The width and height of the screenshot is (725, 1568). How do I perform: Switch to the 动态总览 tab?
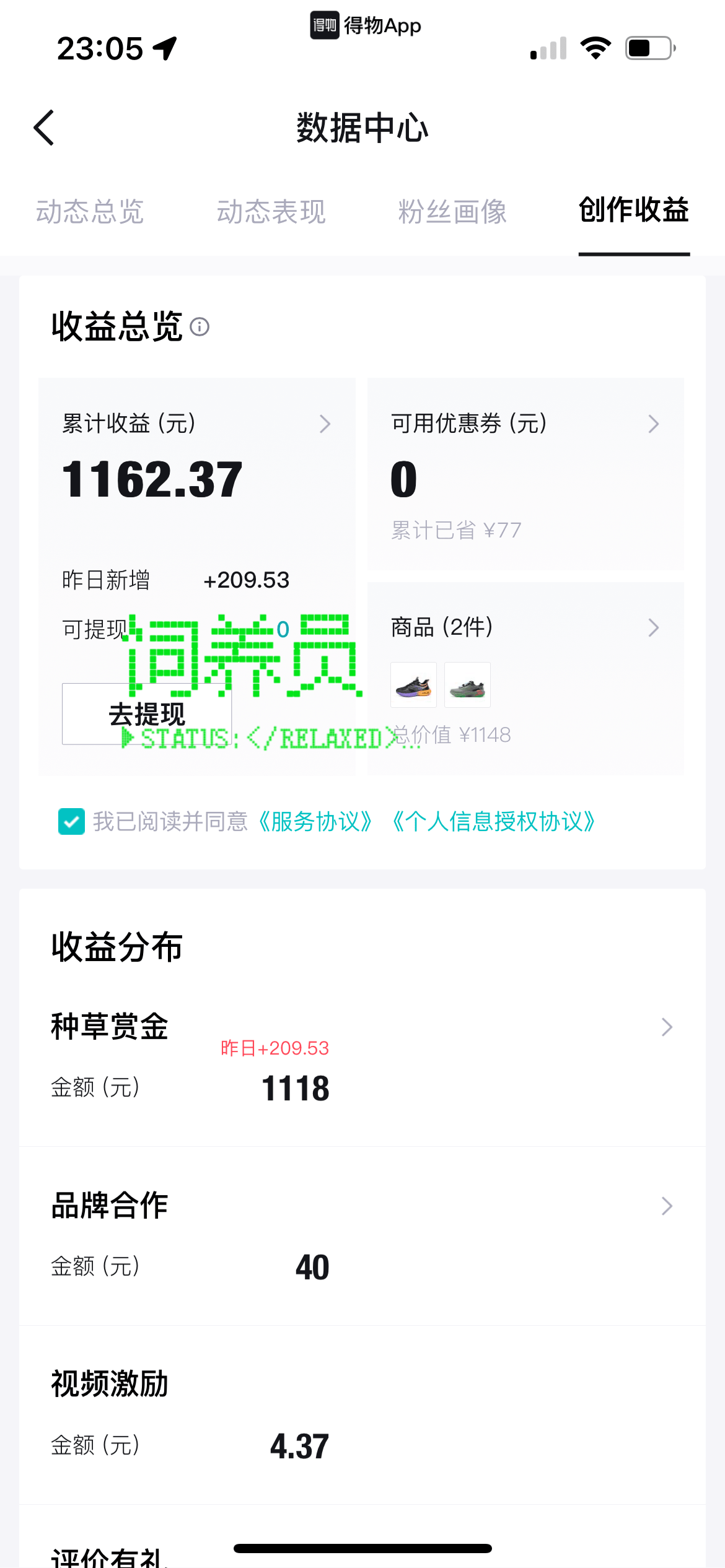click(90, 212)
